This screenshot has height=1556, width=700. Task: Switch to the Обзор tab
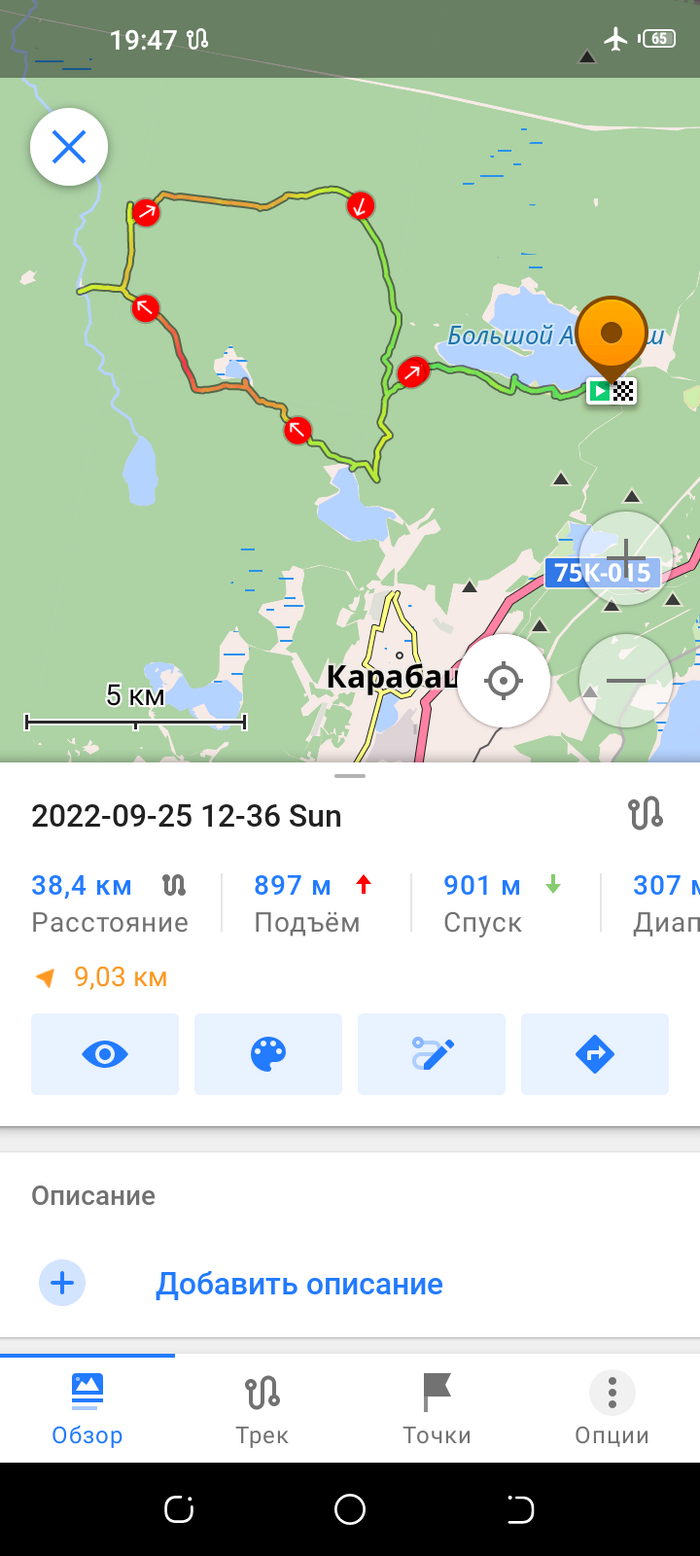point(87,1410)
